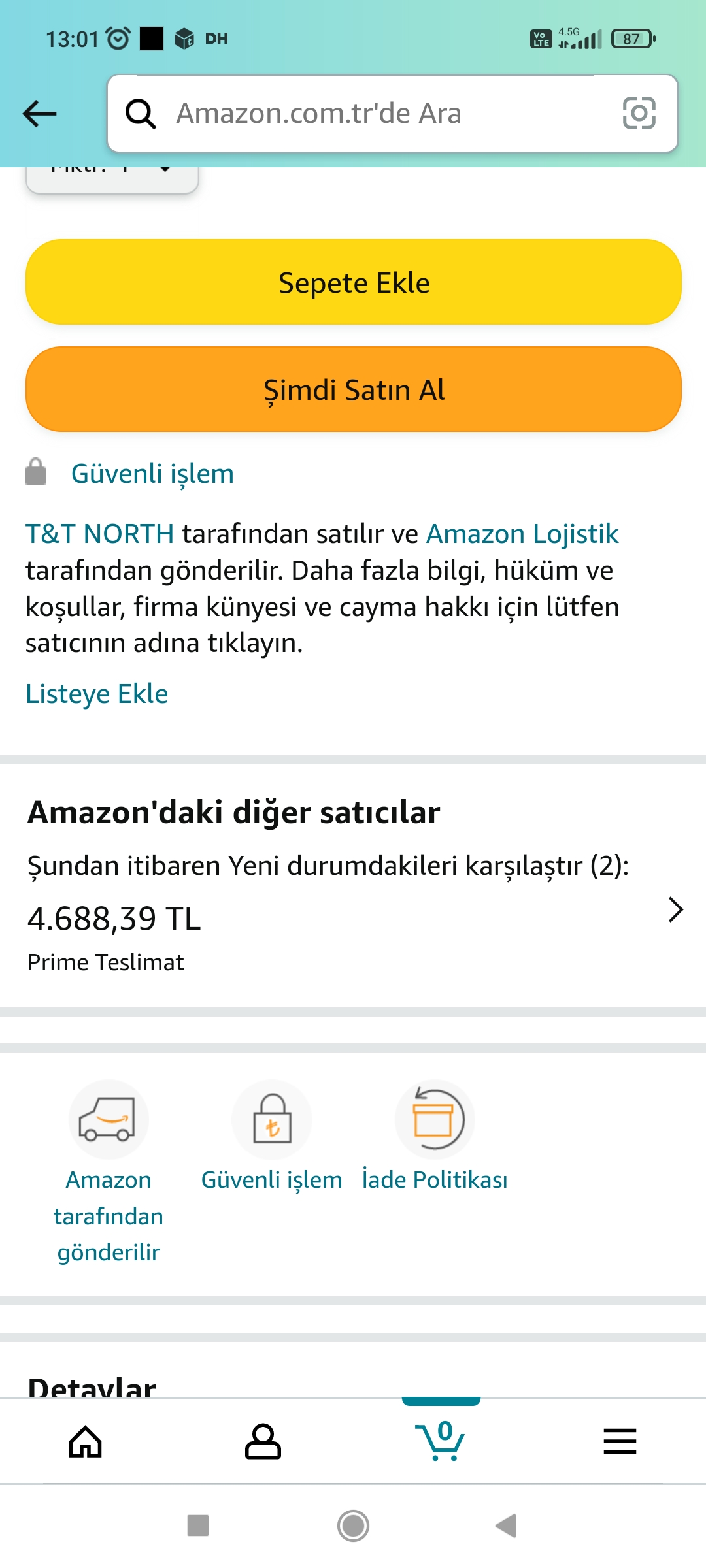Viewport: 706px width, 1568px height.
Task: Open the camera scan icon in search bar
Action: click(639, 113)
